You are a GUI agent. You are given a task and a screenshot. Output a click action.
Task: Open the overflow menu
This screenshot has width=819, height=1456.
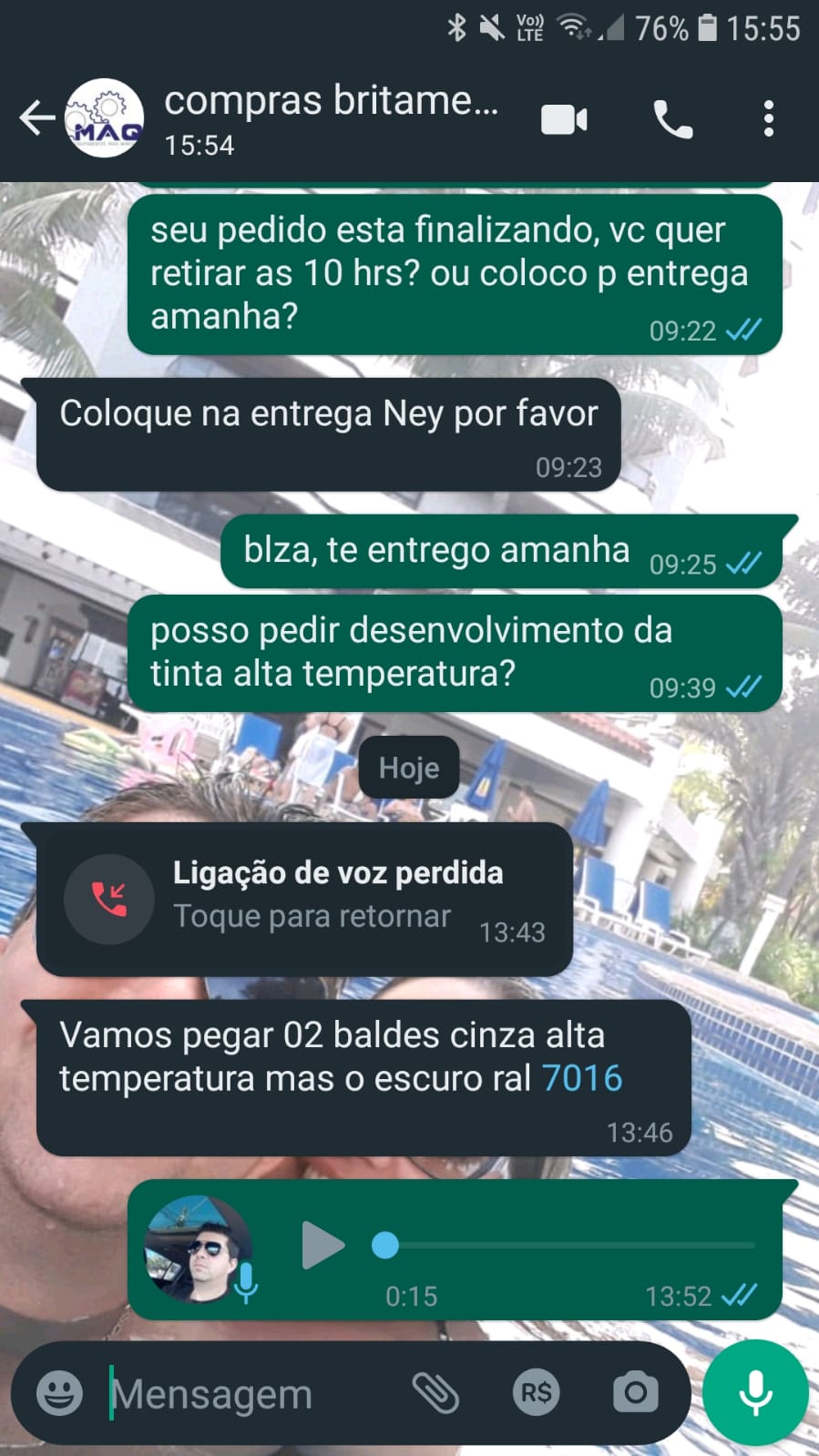pos(769,119)
